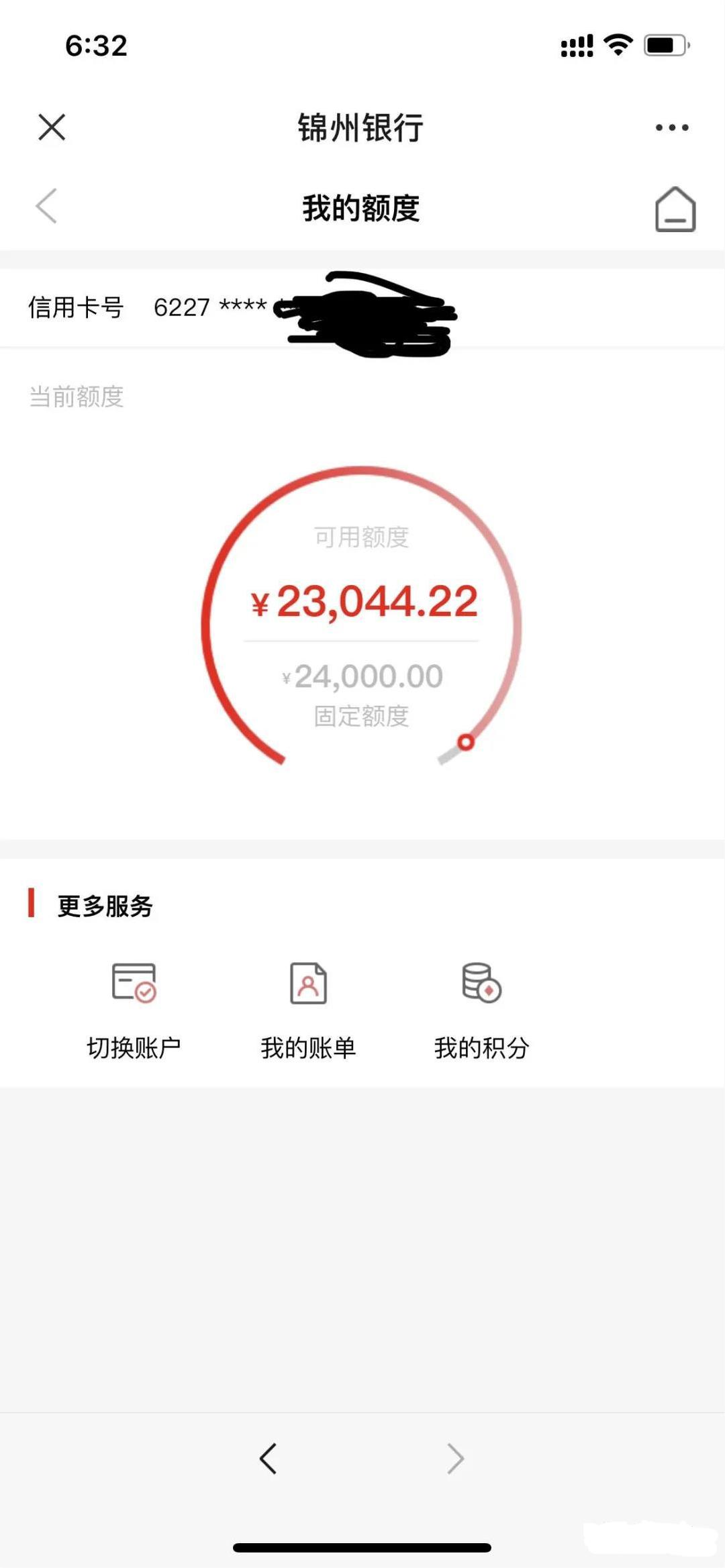
Task: Tap the 更多服务 section header
Action: click(104, 905)
